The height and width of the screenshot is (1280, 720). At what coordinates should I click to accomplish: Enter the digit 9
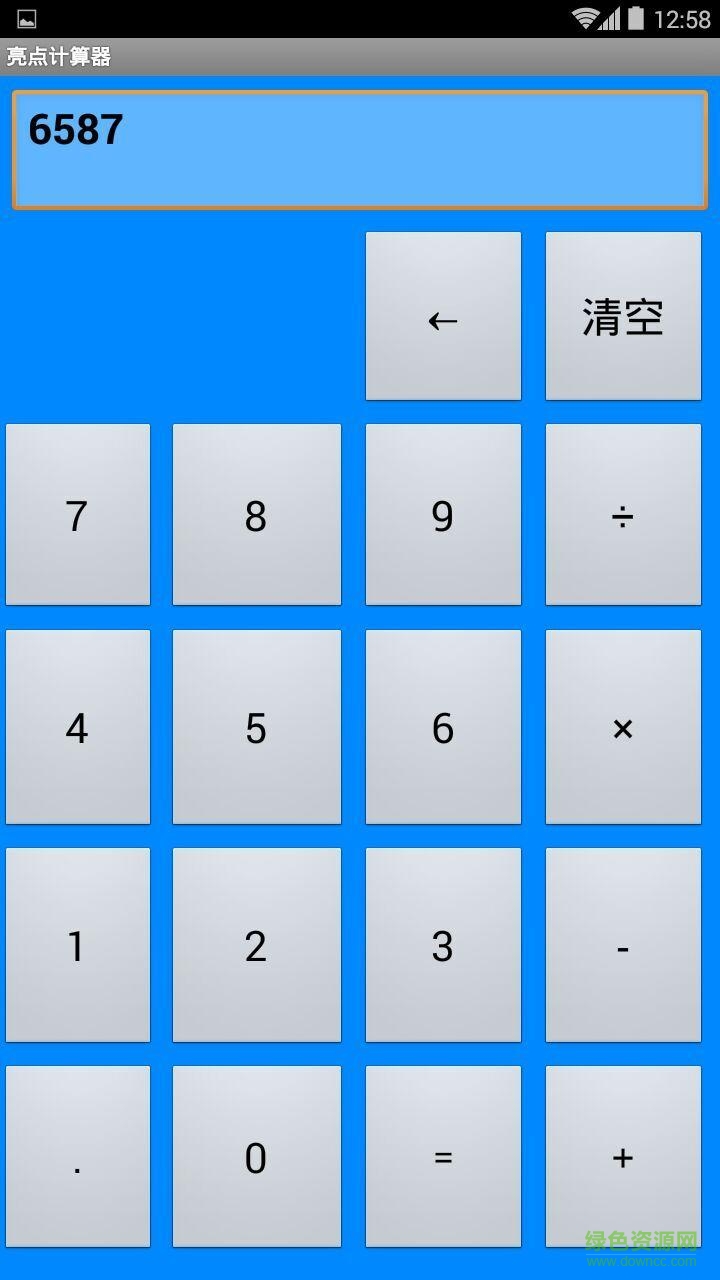point(443,515)
